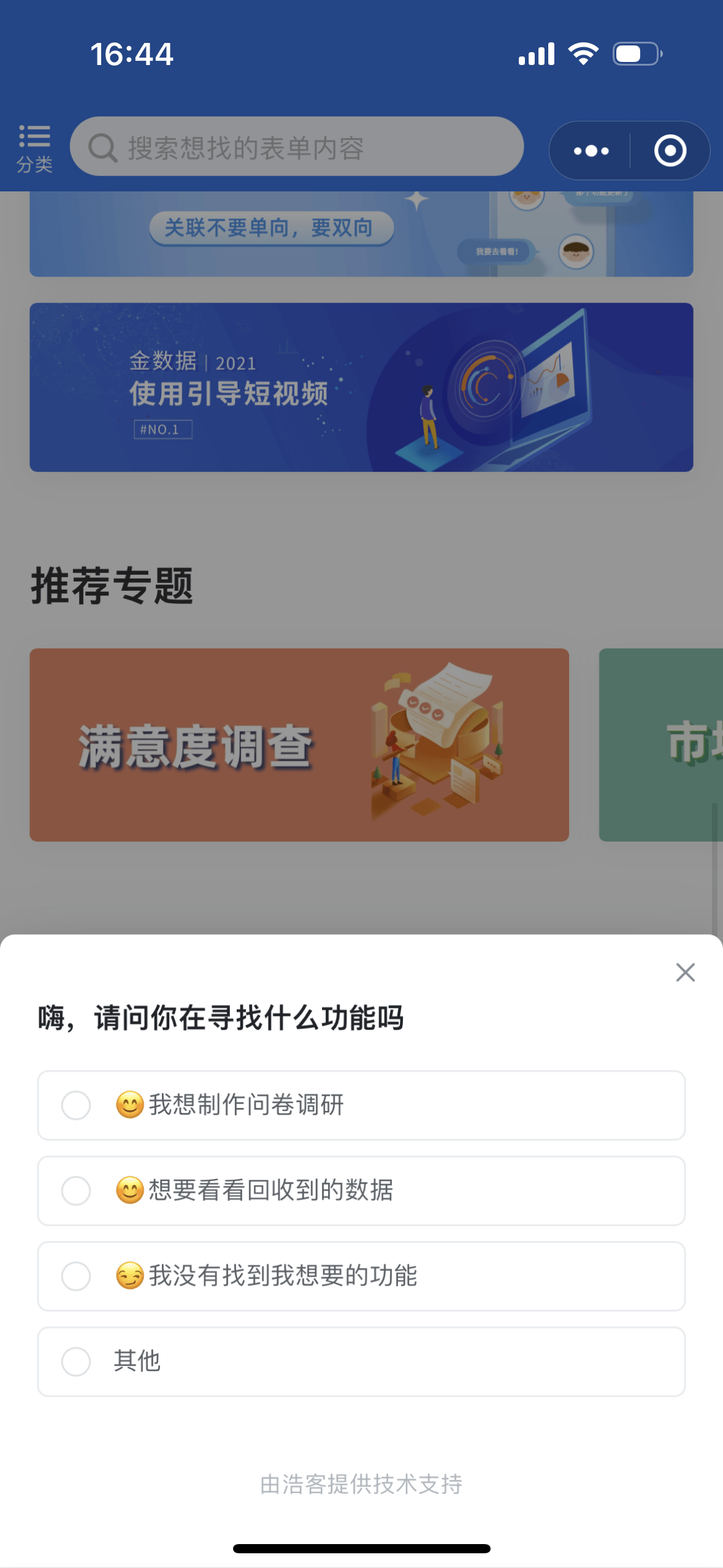This screenshot has width=723, height=1568.
Task: Open the 满意度调查 topic card
Action: (299, 743)
